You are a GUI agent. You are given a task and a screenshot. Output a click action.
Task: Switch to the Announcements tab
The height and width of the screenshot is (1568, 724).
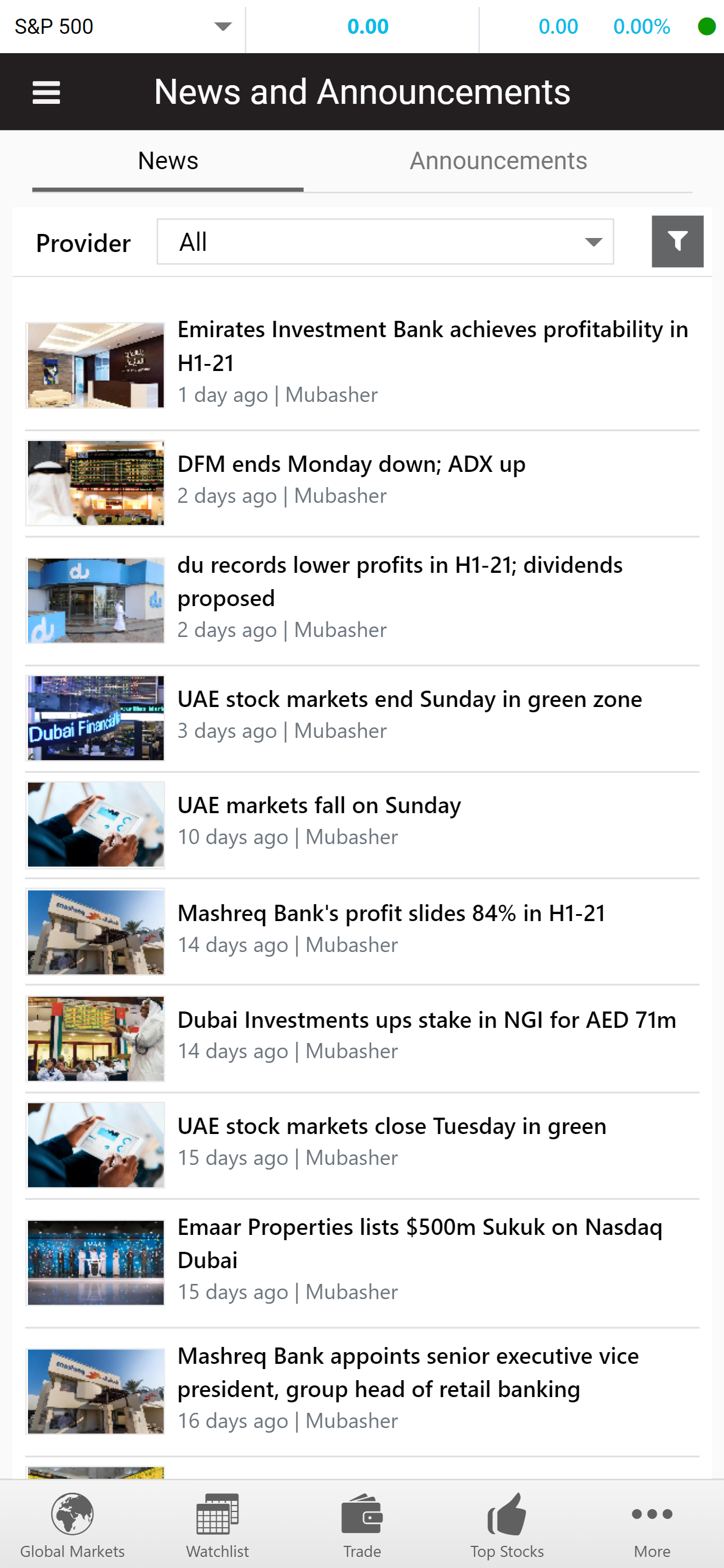point(498,160)
